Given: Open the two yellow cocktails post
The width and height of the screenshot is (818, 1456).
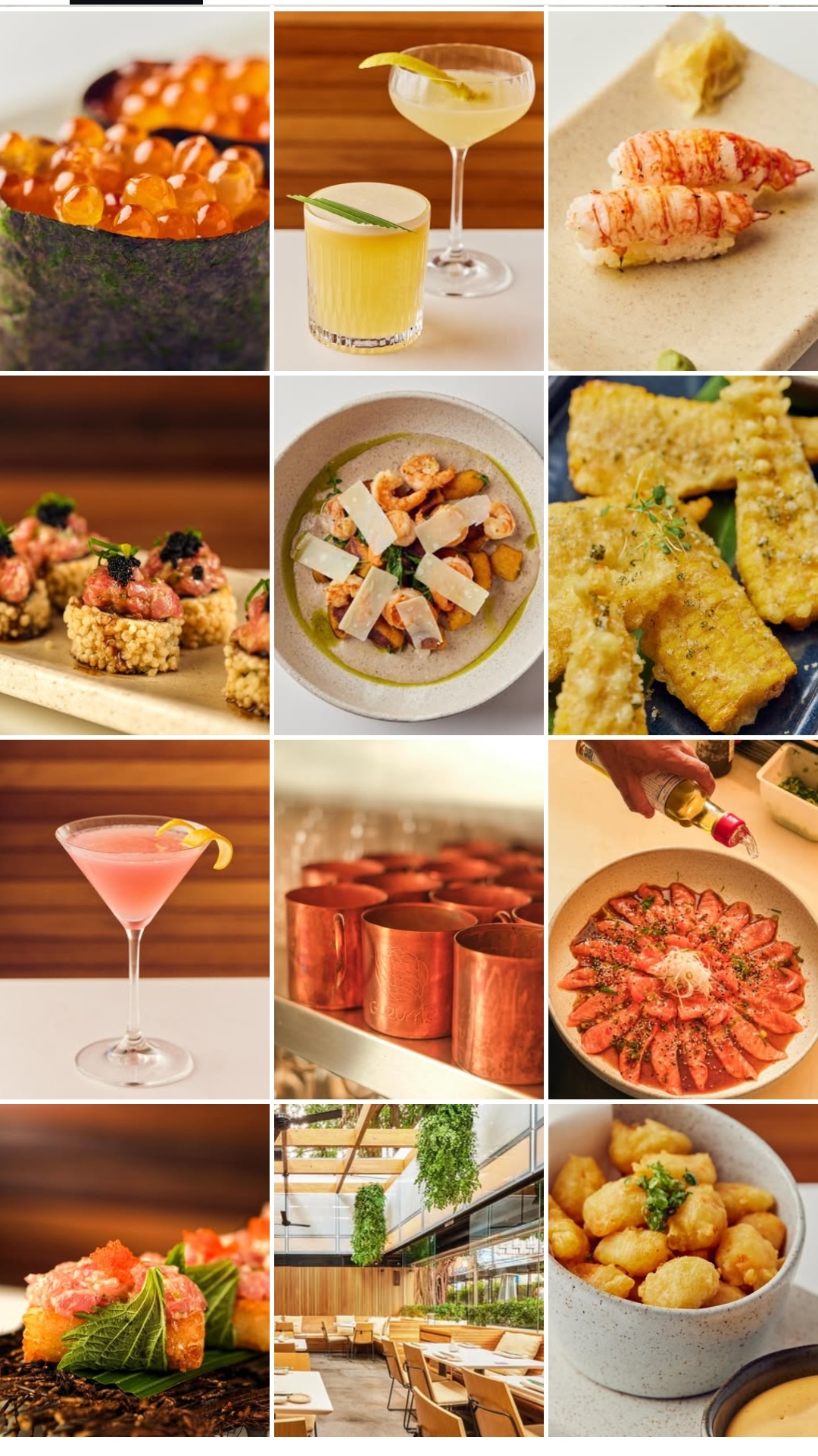Looking at the screenshot, I should tap(408, 191).
